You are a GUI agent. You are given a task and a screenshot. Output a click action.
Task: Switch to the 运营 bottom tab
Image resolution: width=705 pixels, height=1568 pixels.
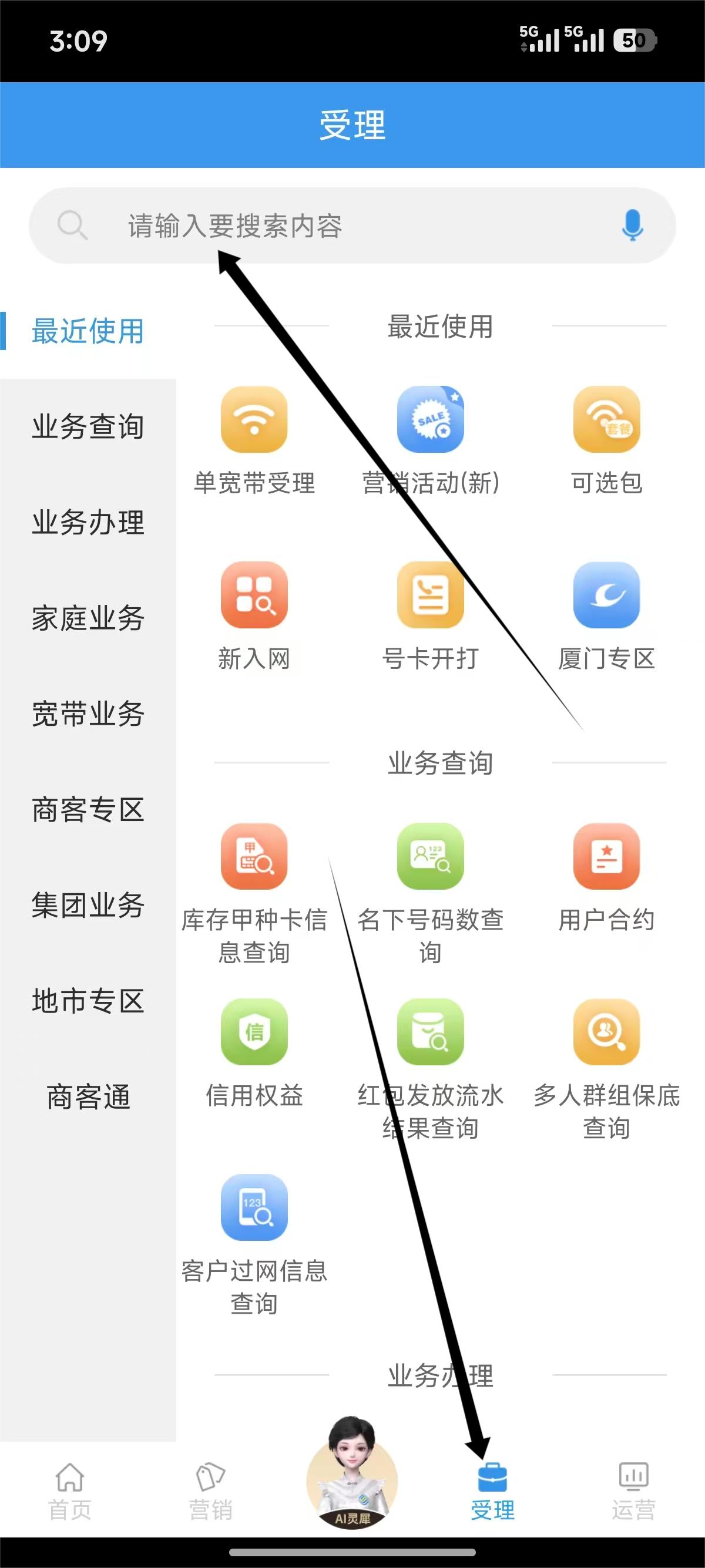point(633,1491)
